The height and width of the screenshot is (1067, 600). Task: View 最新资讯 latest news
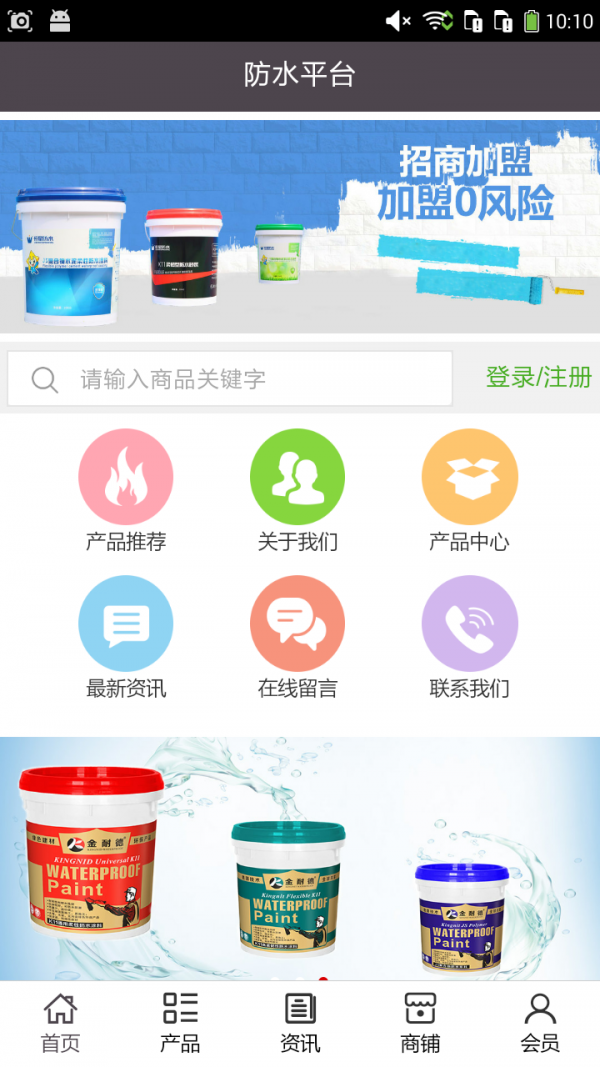[126, 638]
